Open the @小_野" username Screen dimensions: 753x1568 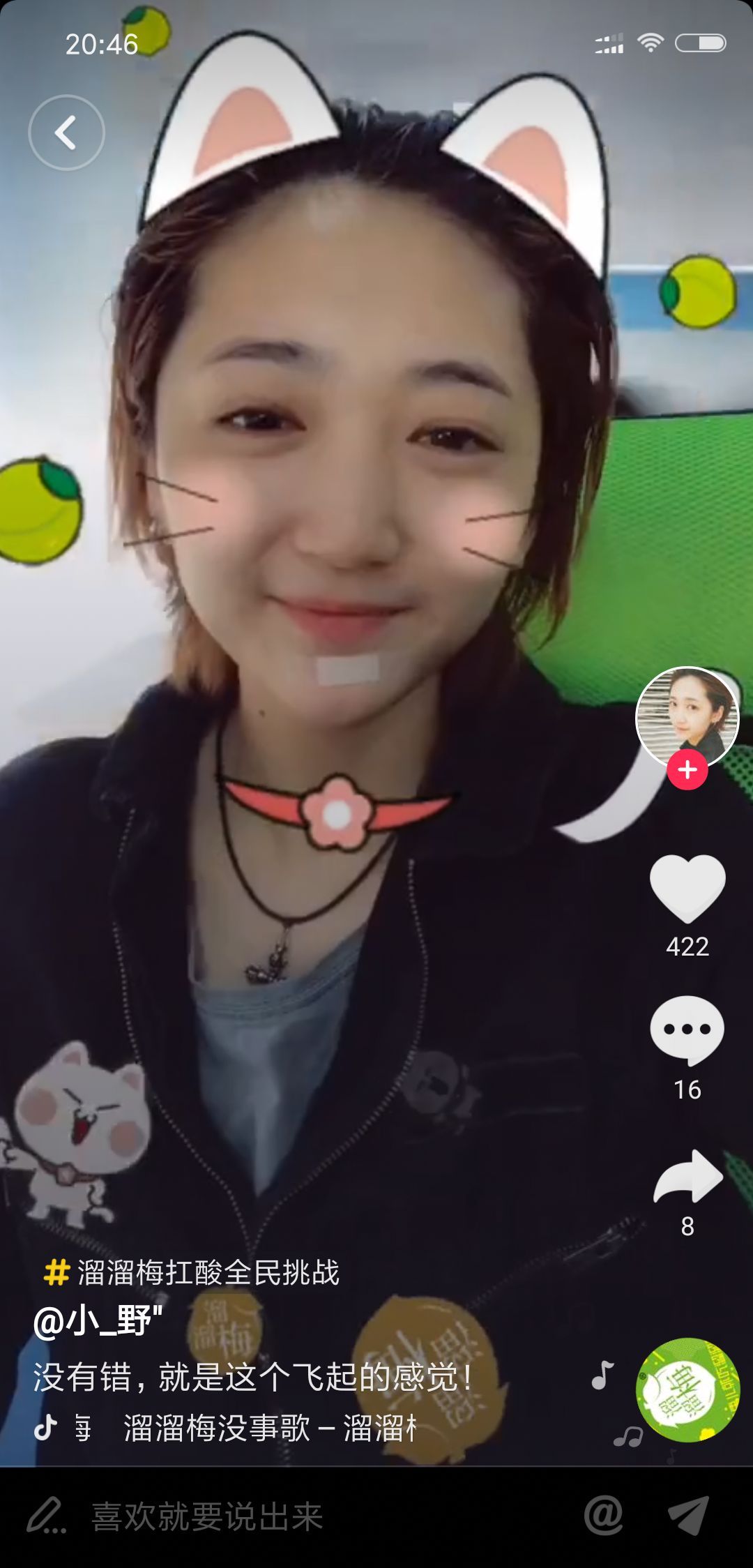click(x=99, y=1320)
